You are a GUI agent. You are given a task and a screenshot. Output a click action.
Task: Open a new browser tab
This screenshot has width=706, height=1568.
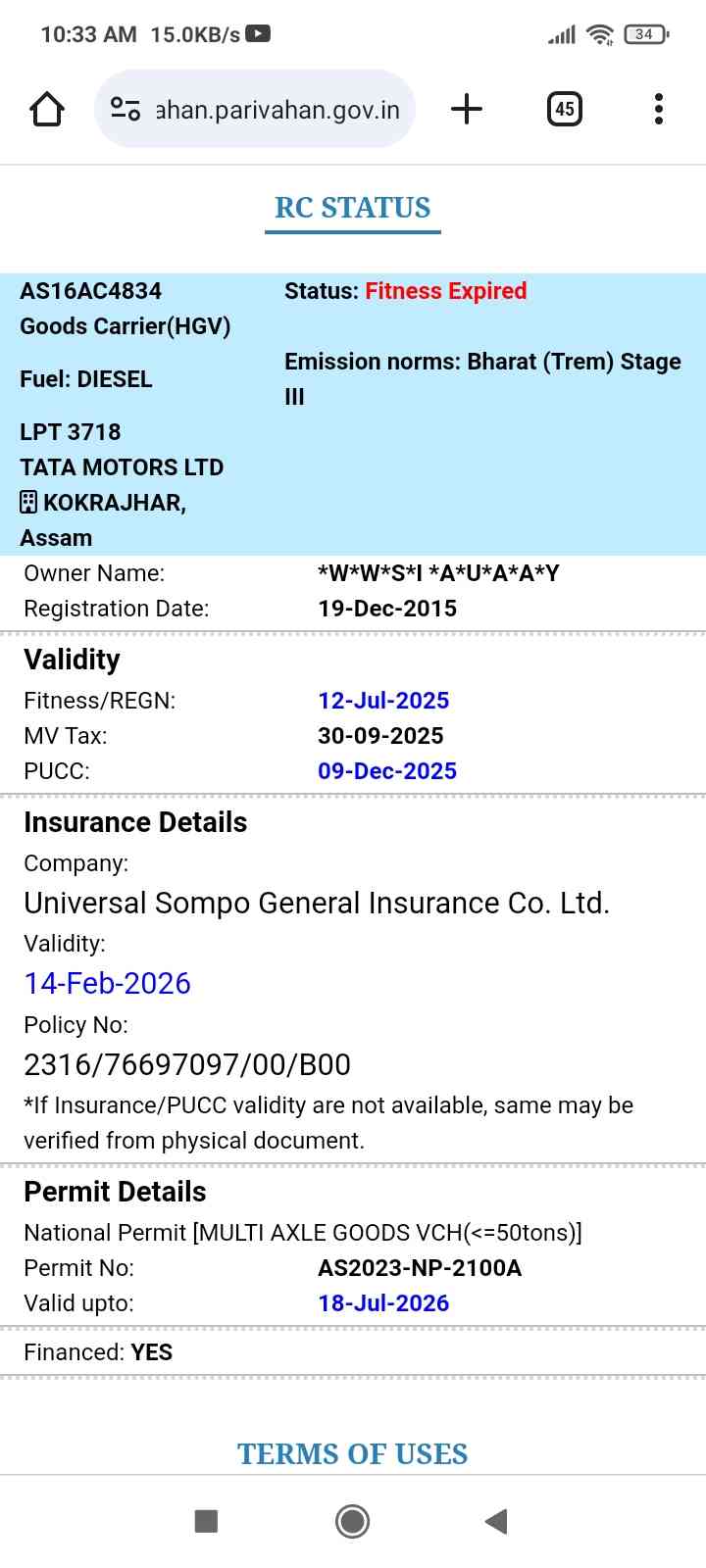[x=467, y=109]
